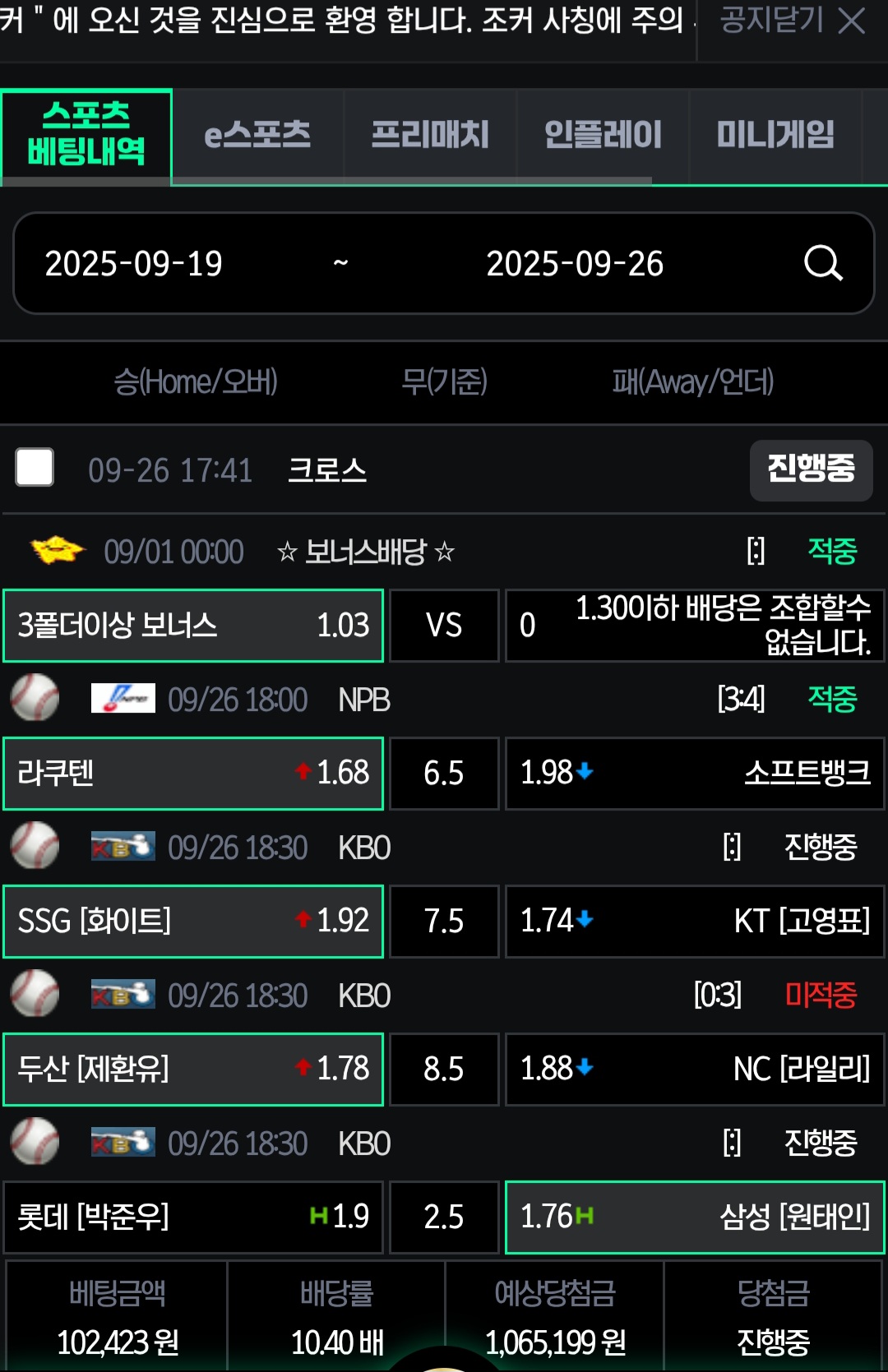Close the notice banner with 공지닫기
Image resolution: width=888 pixels, height=1372 pixels.
pos(792,21)
